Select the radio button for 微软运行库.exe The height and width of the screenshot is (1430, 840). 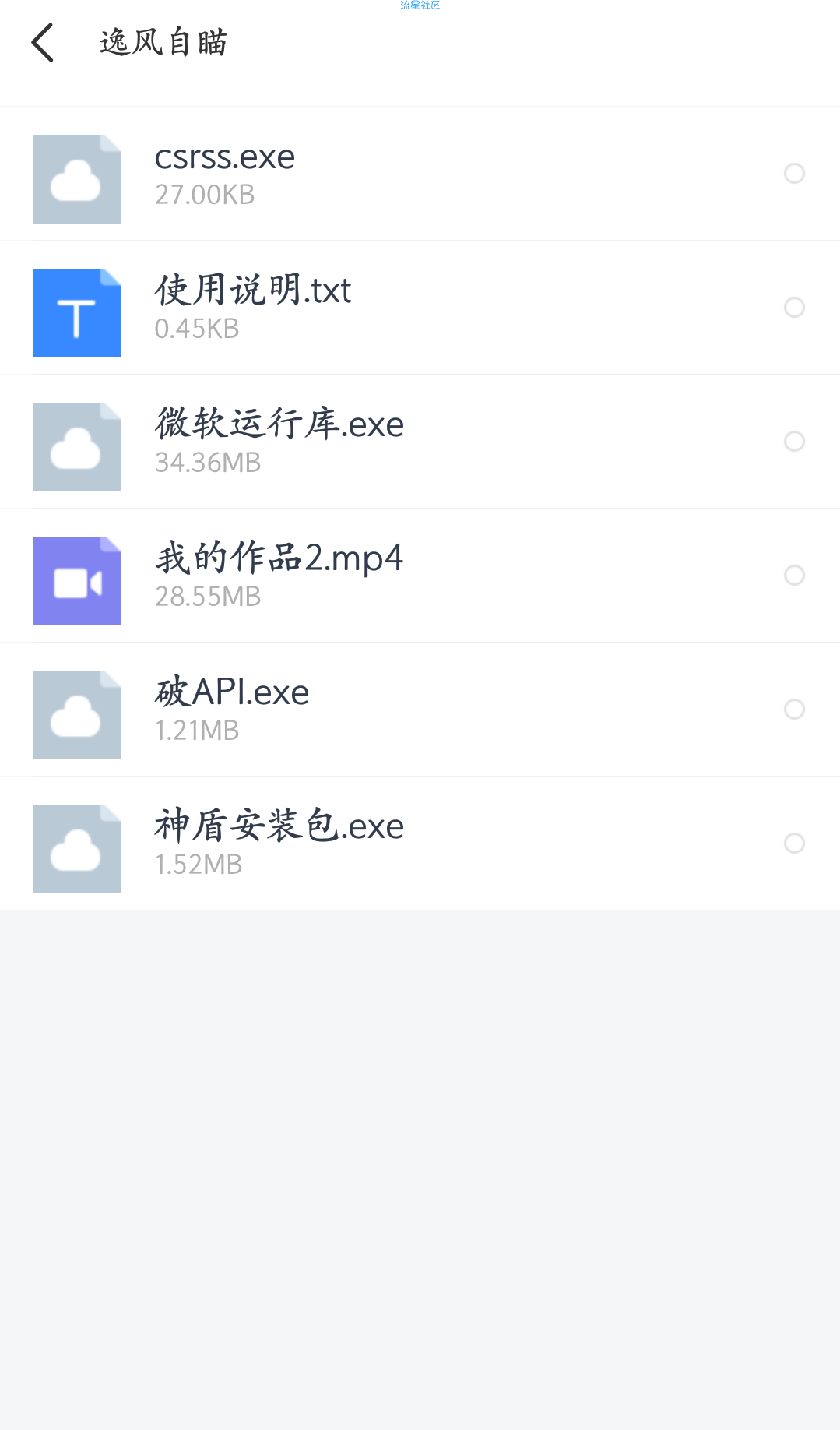point(794,441)
